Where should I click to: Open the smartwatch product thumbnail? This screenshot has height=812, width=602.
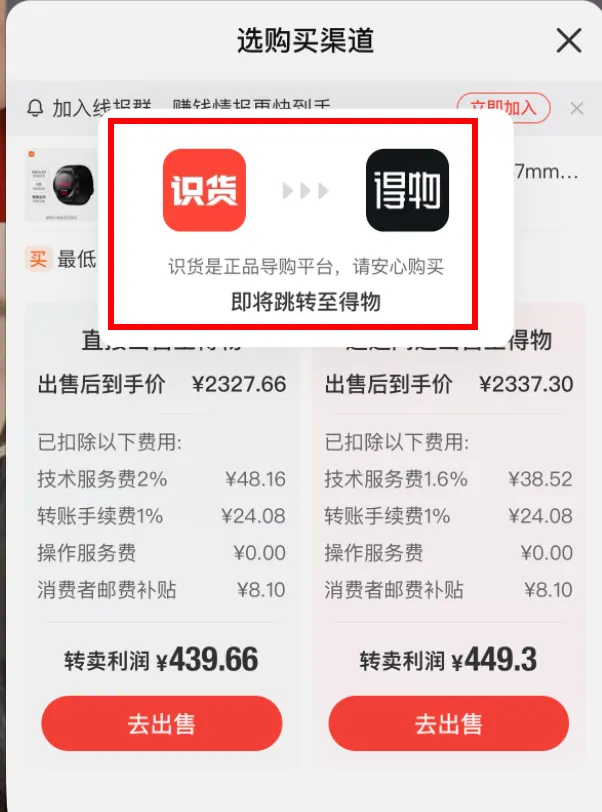[62, 186]
